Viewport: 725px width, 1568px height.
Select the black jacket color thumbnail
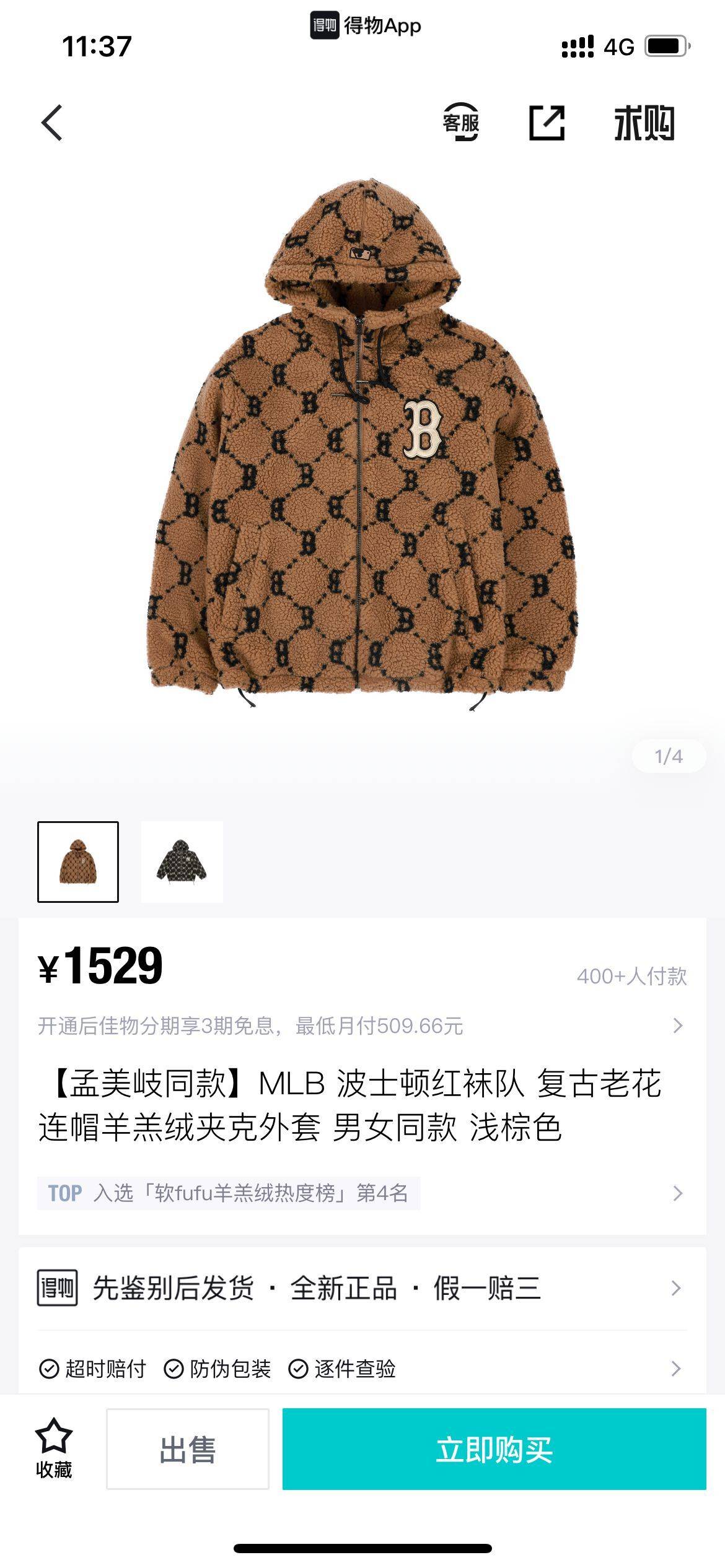tap(182, 861)
